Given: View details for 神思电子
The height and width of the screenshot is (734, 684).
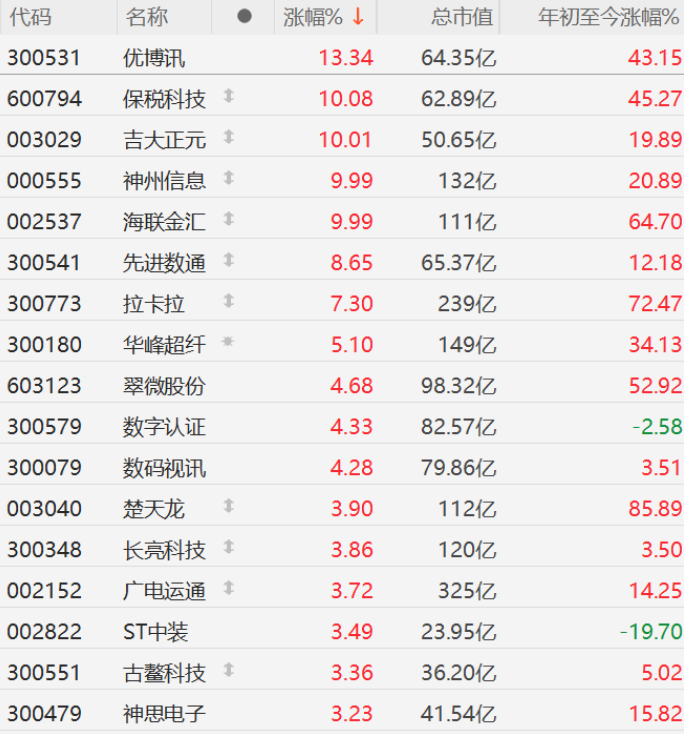Looking at the screenshot, I should point(164,714).
